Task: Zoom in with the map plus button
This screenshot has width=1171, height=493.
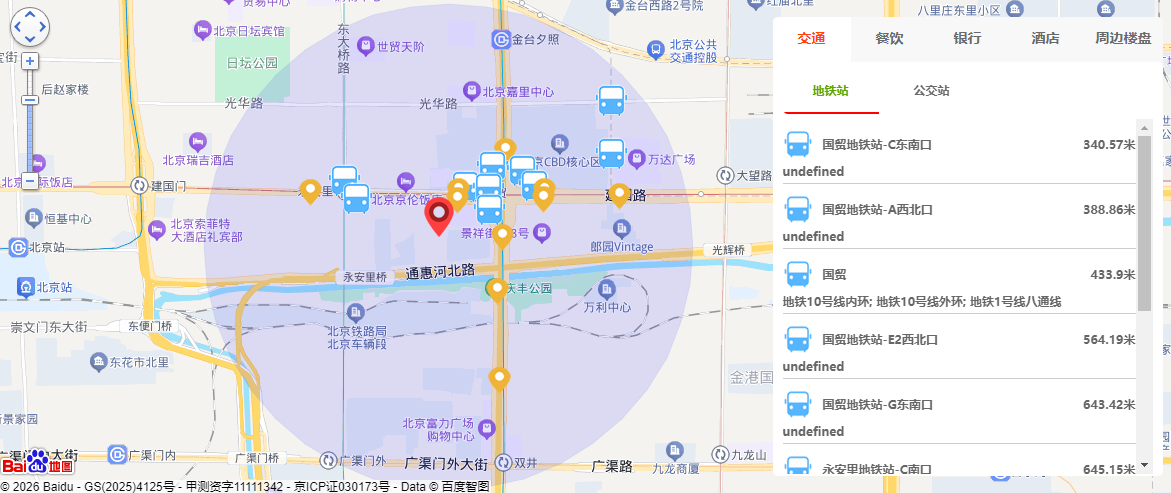Action: tap(30, 61)
